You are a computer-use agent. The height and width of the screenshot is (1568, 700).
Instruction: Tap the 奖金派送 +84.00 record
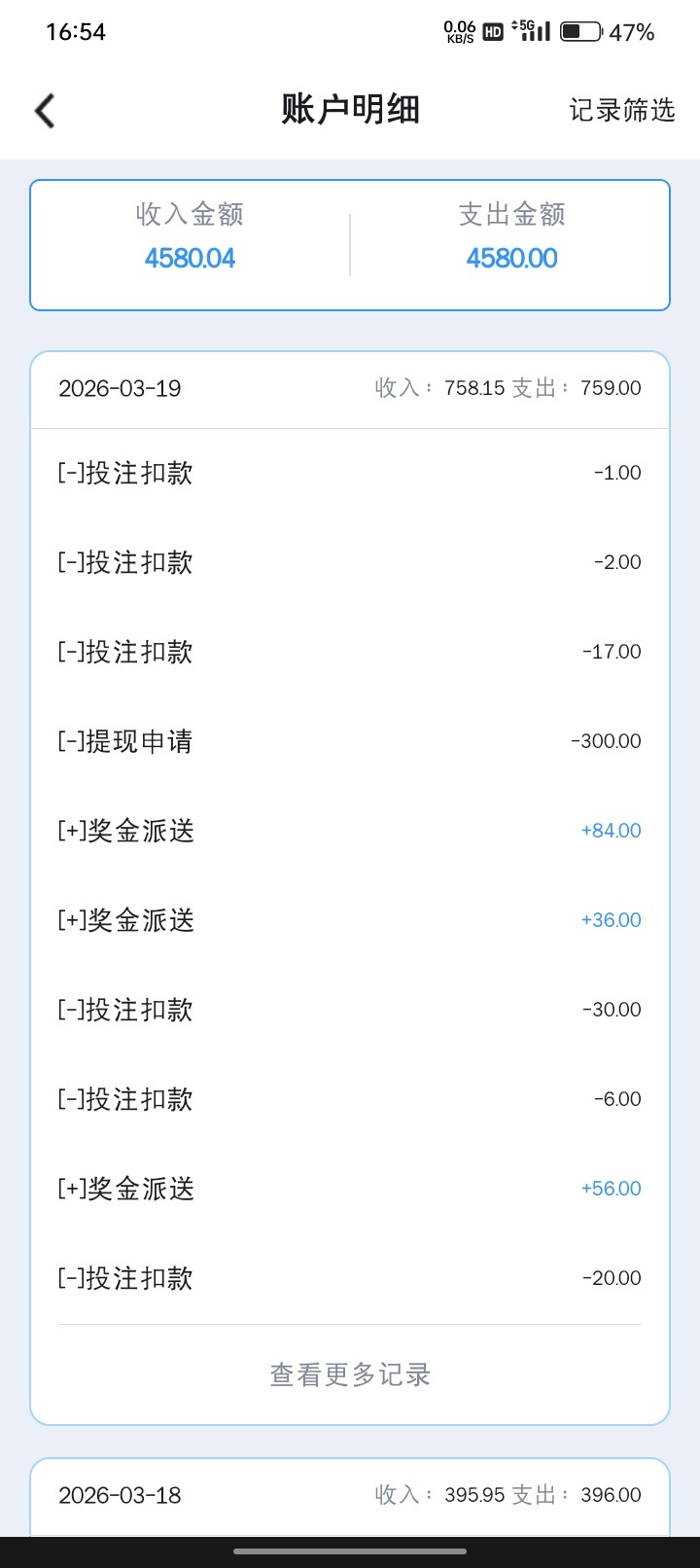pos(349,831)
